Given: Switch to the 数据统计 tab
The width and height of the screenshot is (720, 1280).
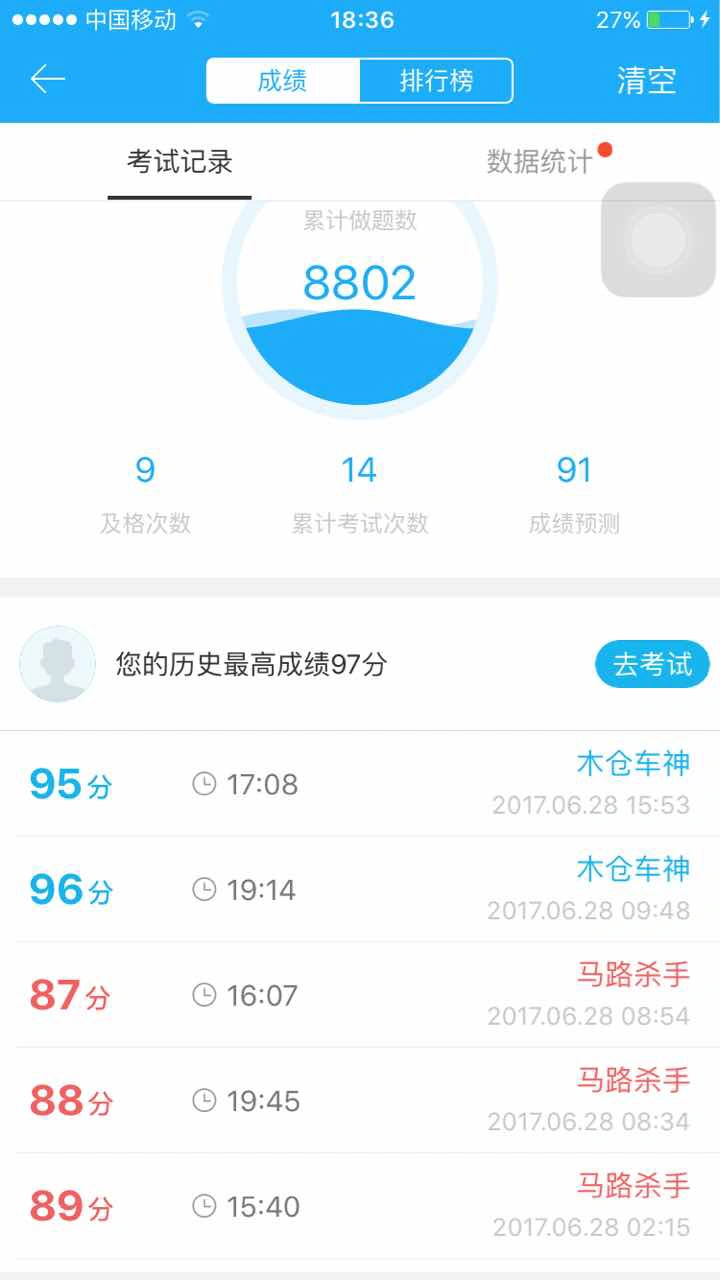Looking at the screenshot, I should (x=540, y=162).
